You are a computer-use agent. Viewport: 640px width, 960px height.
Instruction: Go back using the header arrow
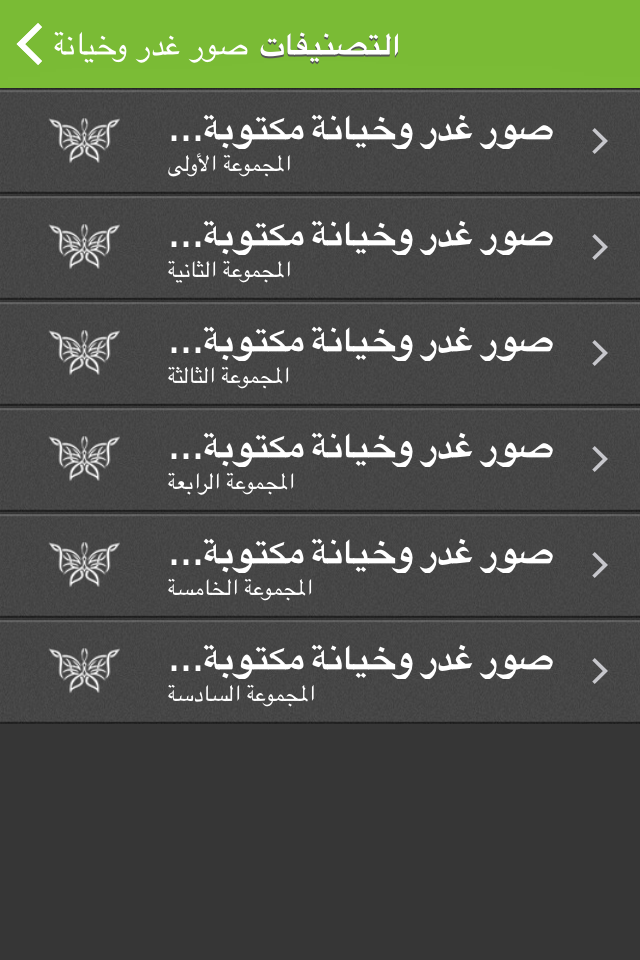pyautogui.click(x=29, y=44)
